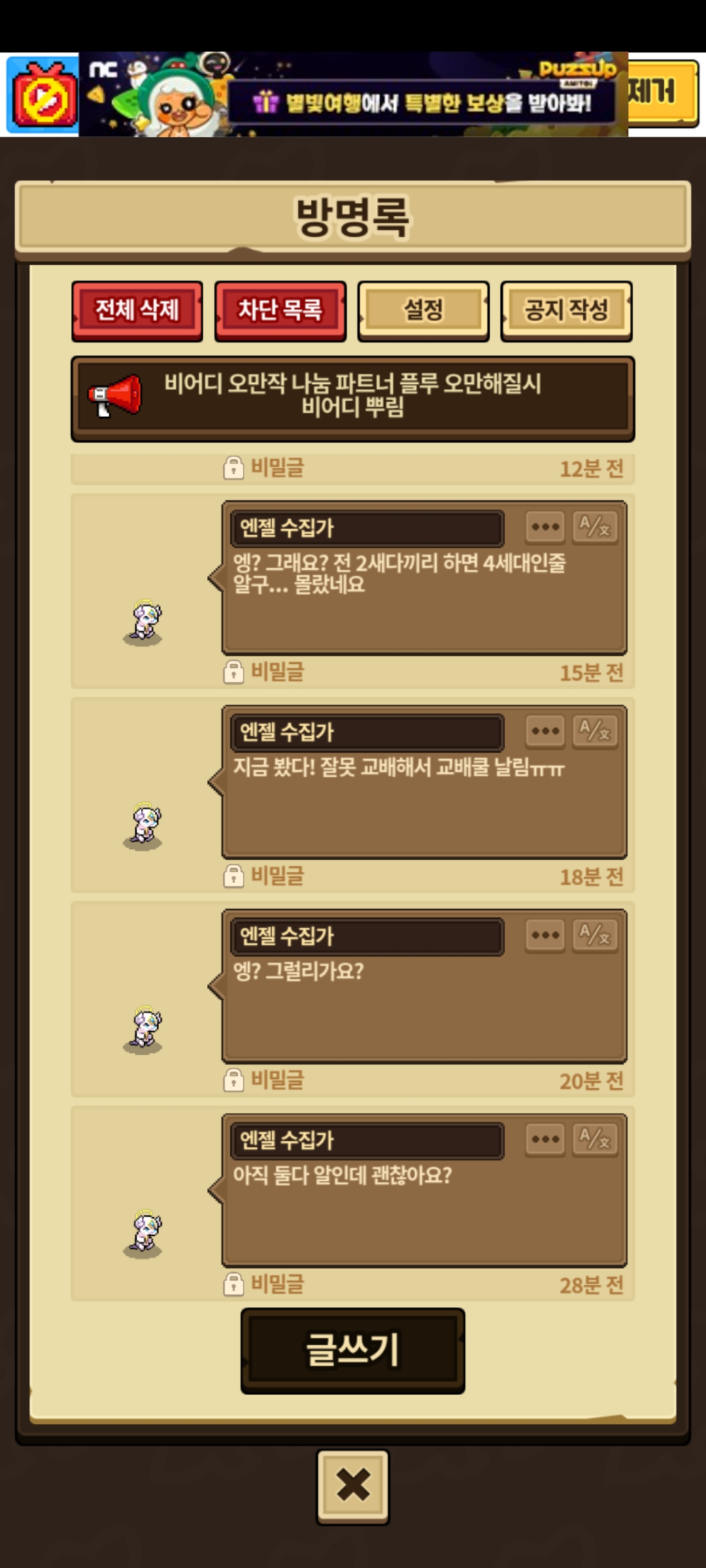The height and width of the screenshot is (1568, 706).
Task: Tap the 전체 삭제 button
Action: [137, 311]
